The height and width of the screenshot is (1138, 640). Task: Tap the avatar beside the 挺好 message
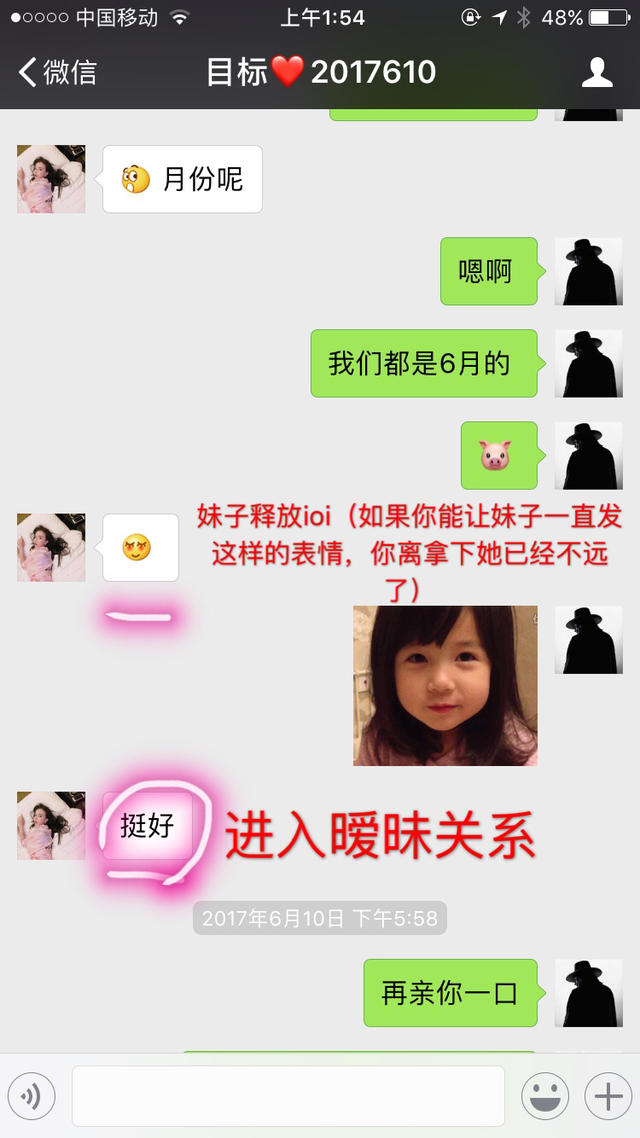tap(51, 825)
